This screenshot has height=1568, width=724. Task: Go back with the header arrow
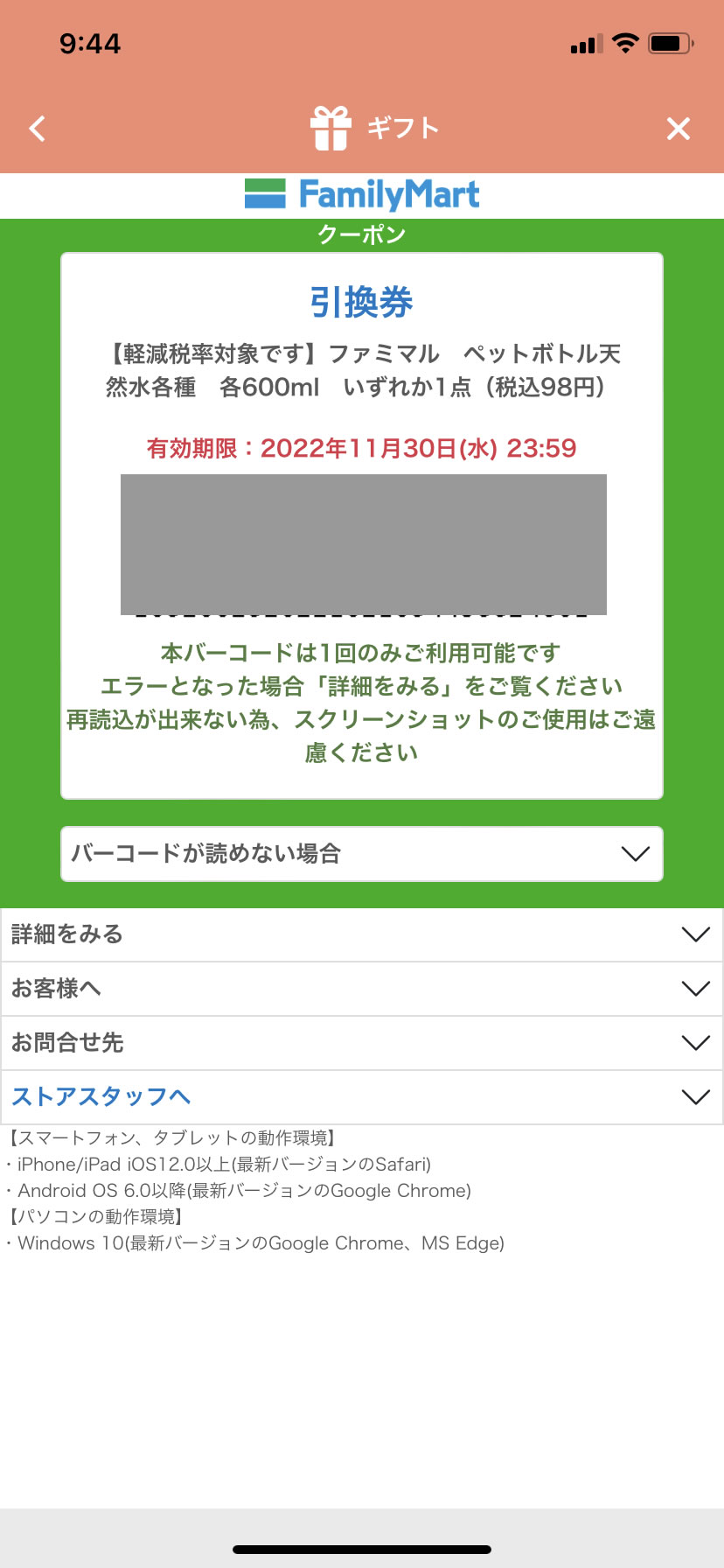pyautogui.click(x=37, y=129)
